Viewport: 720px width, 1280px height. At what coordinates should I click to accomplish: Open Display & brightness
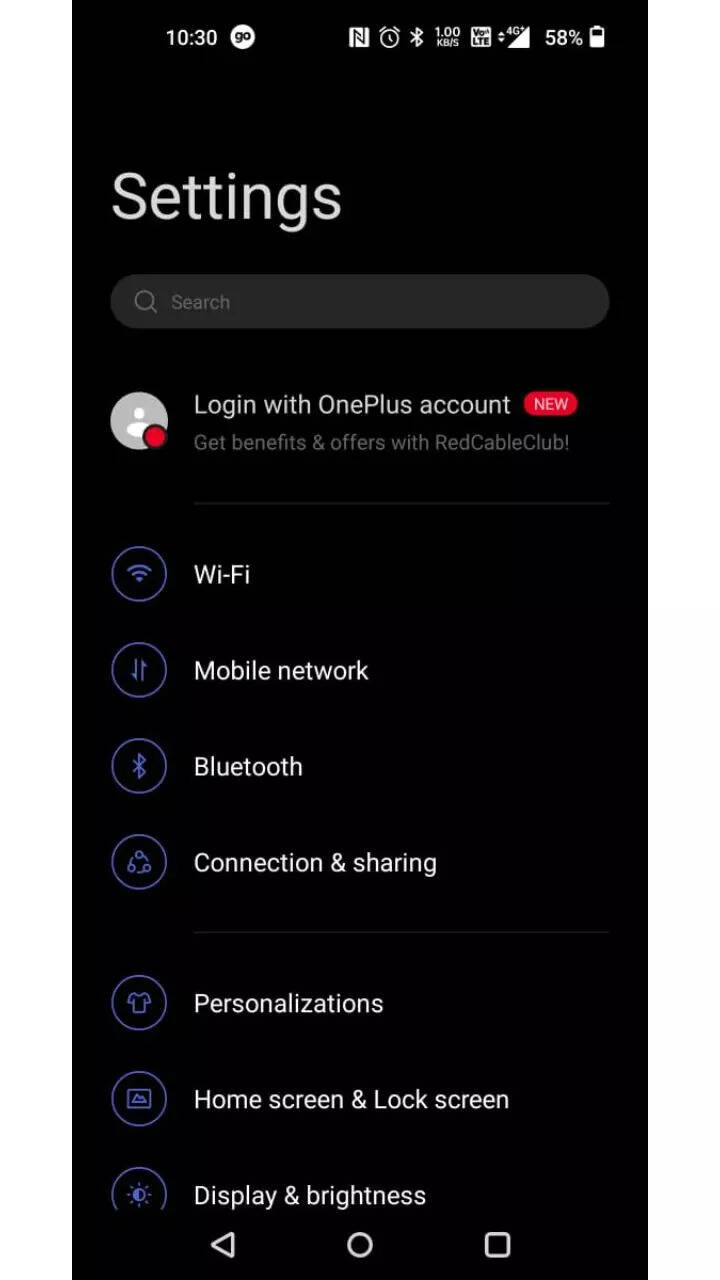pos(360,1188)
